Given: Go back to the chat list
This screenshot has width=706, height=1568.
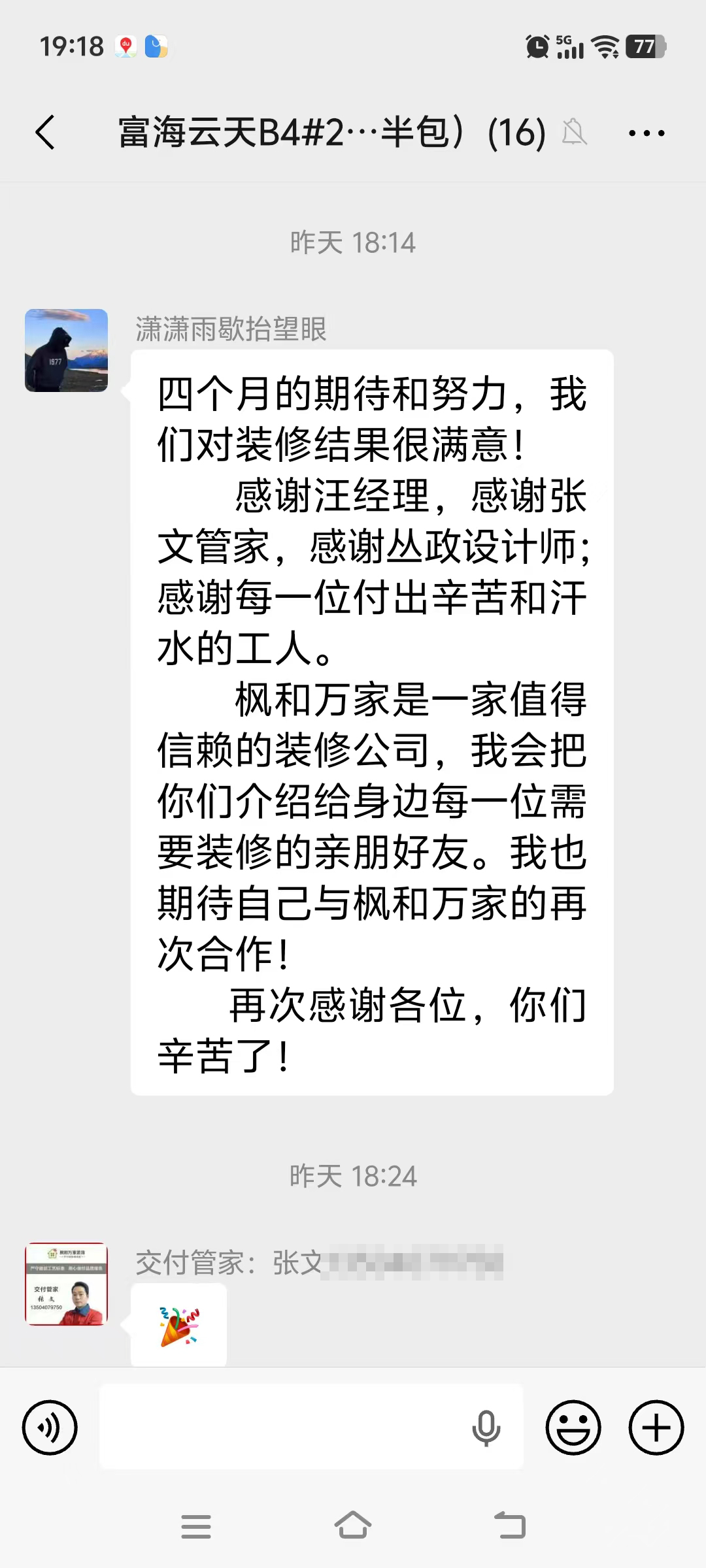Looking at the screenshot, I should (44, 133).
